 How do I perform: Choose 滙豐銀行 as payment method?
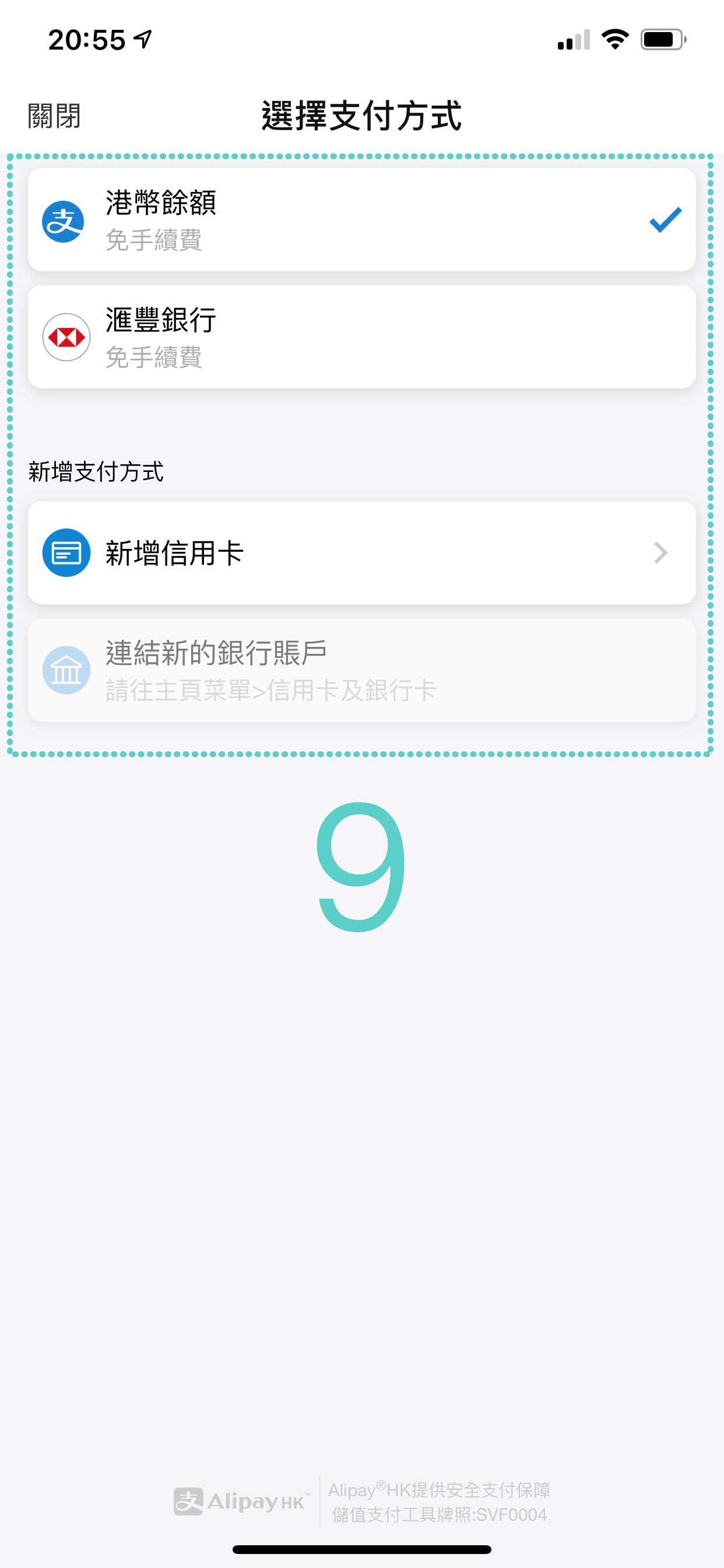tap(361, 337)
